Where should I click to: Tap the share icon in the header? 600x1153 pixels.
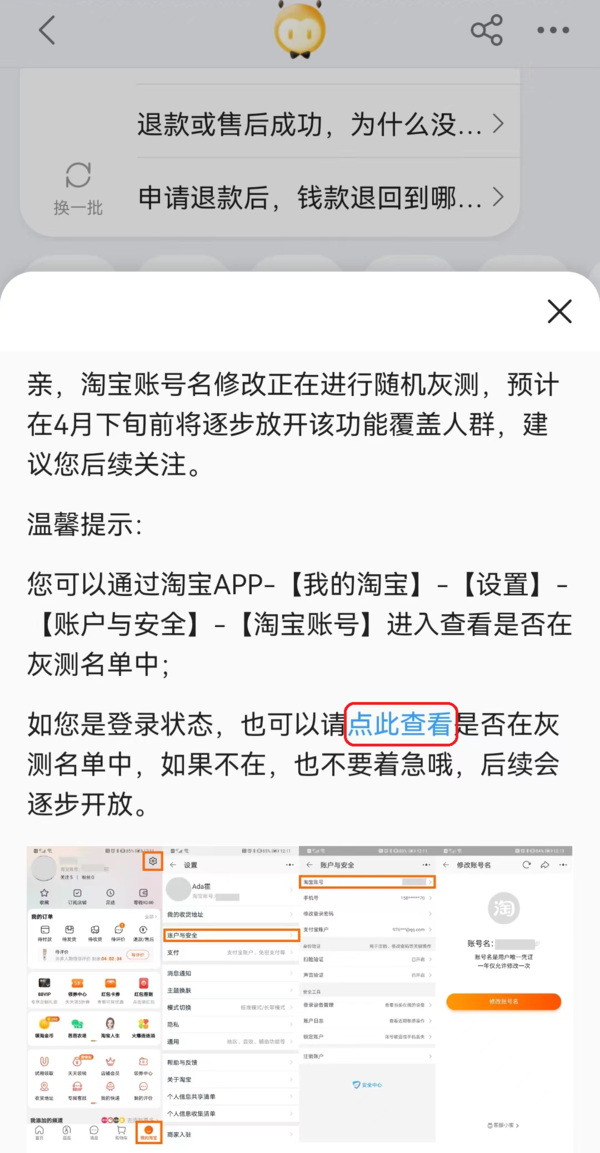(486, 30)
